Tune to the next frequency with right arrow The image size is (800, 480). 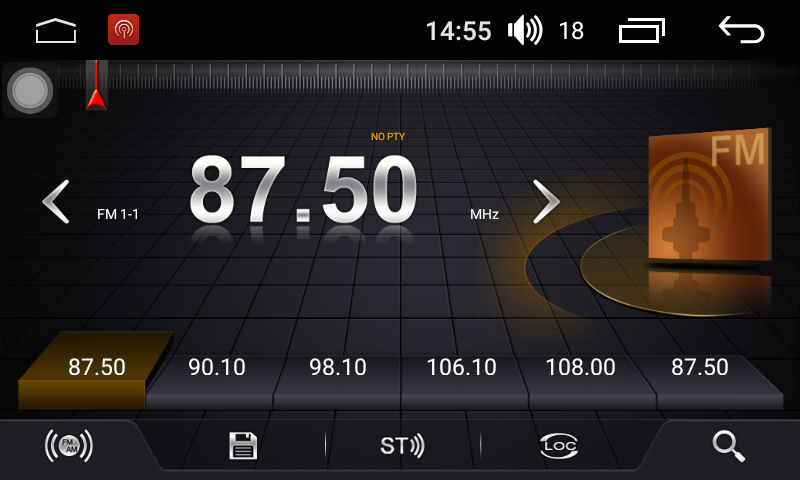click(x=545, y=202)
